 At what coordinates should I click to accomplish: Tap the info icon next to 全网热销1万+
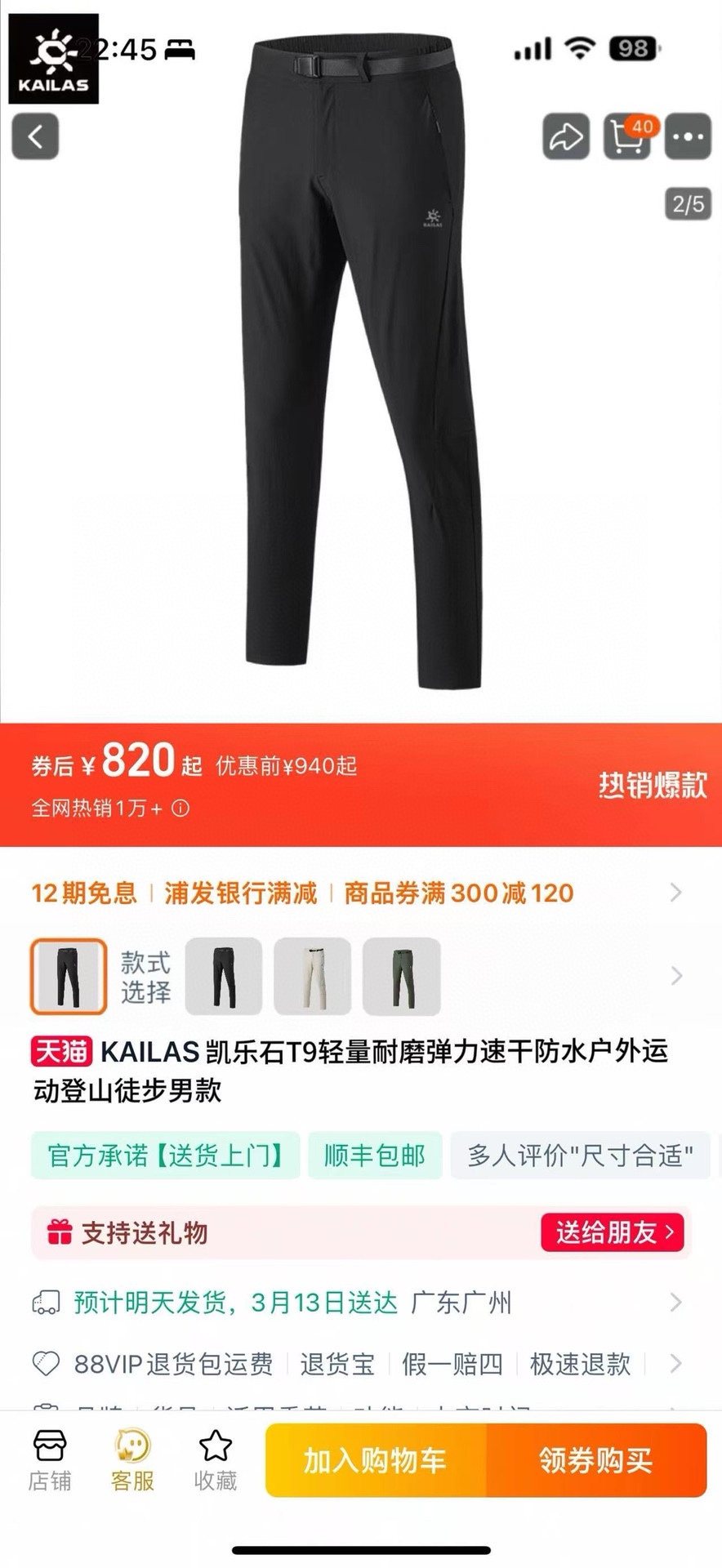(181, 808)
